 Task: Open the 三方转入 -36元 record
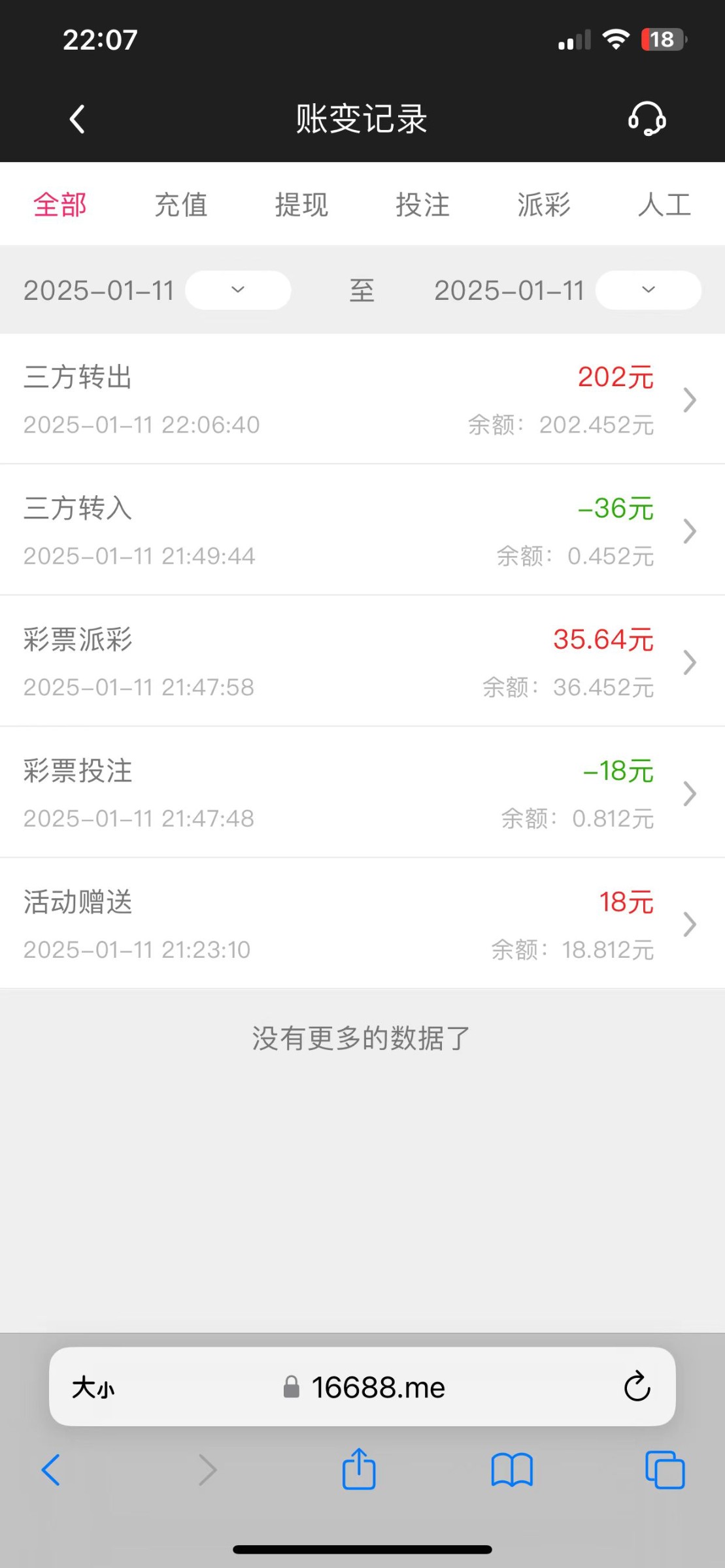(362, 531)
